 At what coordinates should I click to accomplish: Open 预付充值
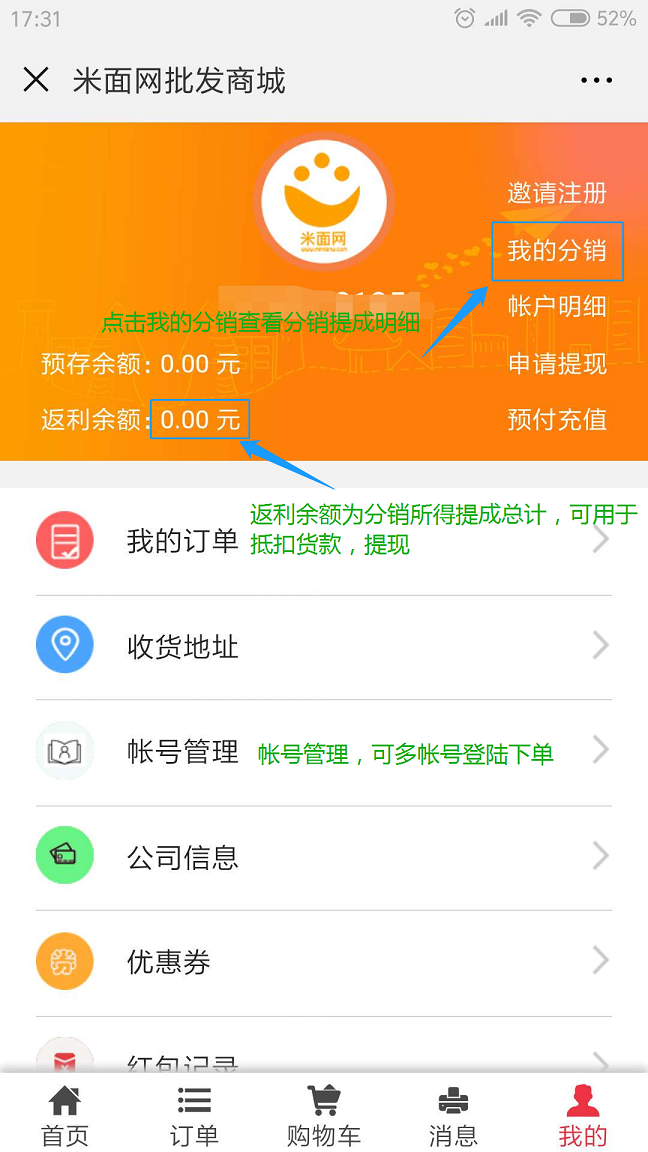[556, 420]
